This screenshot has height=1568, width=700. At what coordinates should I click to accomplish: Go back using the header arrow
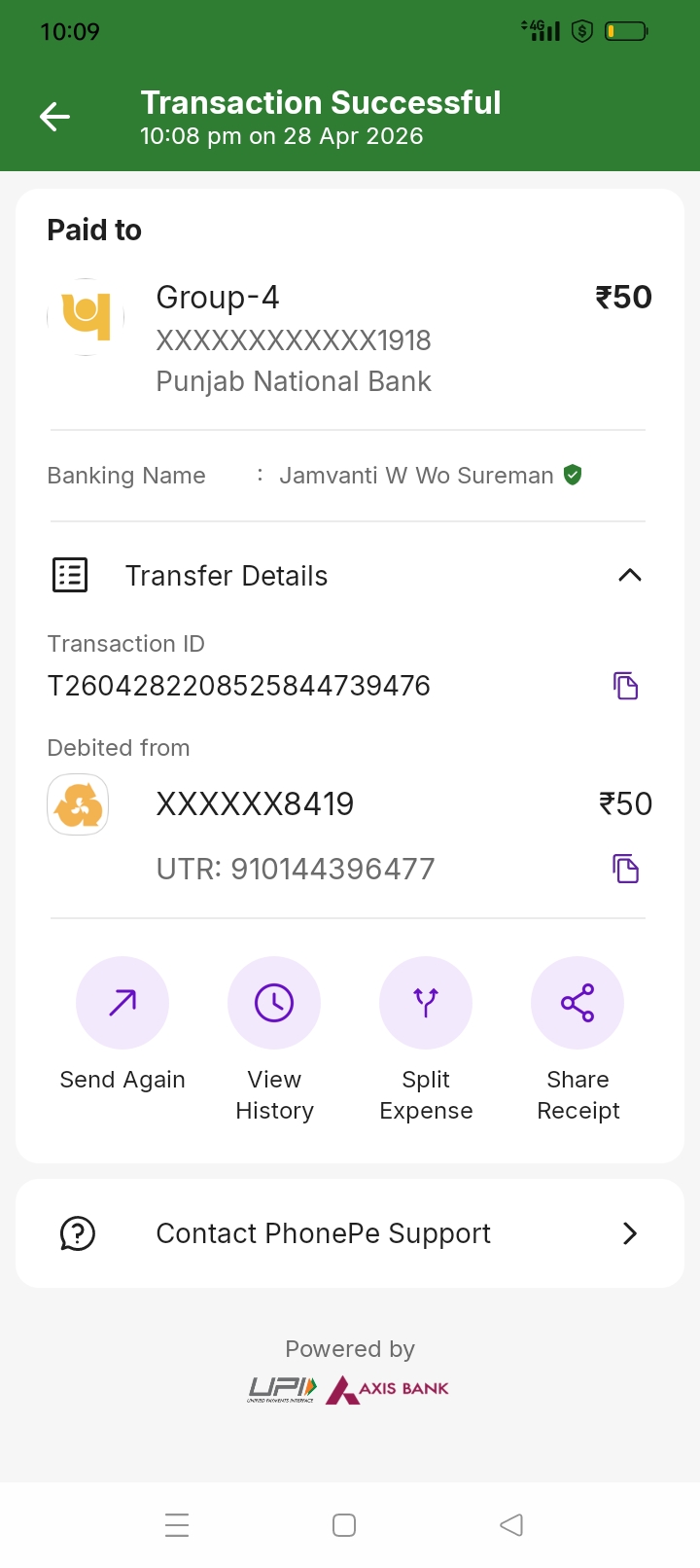point(54,118)
